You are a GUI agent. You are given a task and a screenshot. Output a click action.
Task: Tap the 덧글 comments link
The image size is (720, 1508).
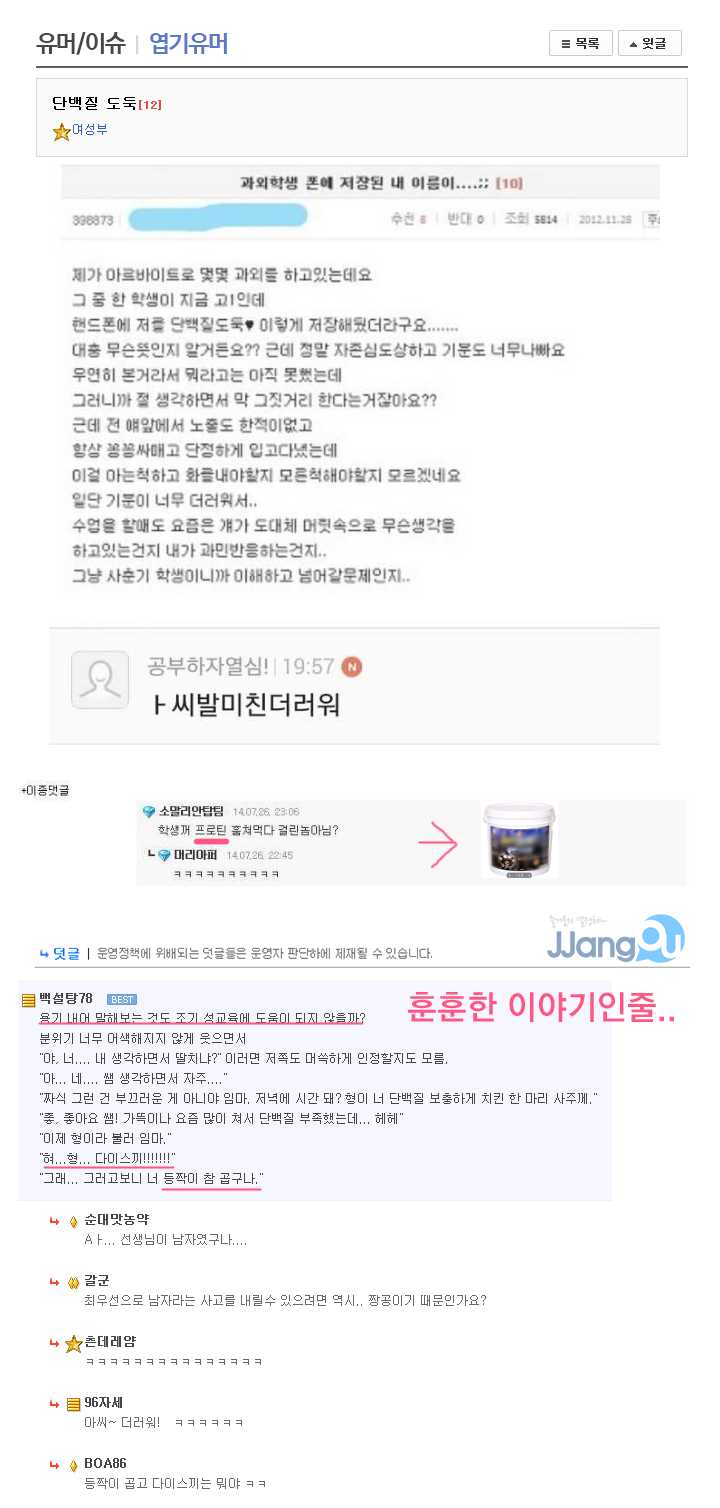pyautogui.click(x=65, y=953)
